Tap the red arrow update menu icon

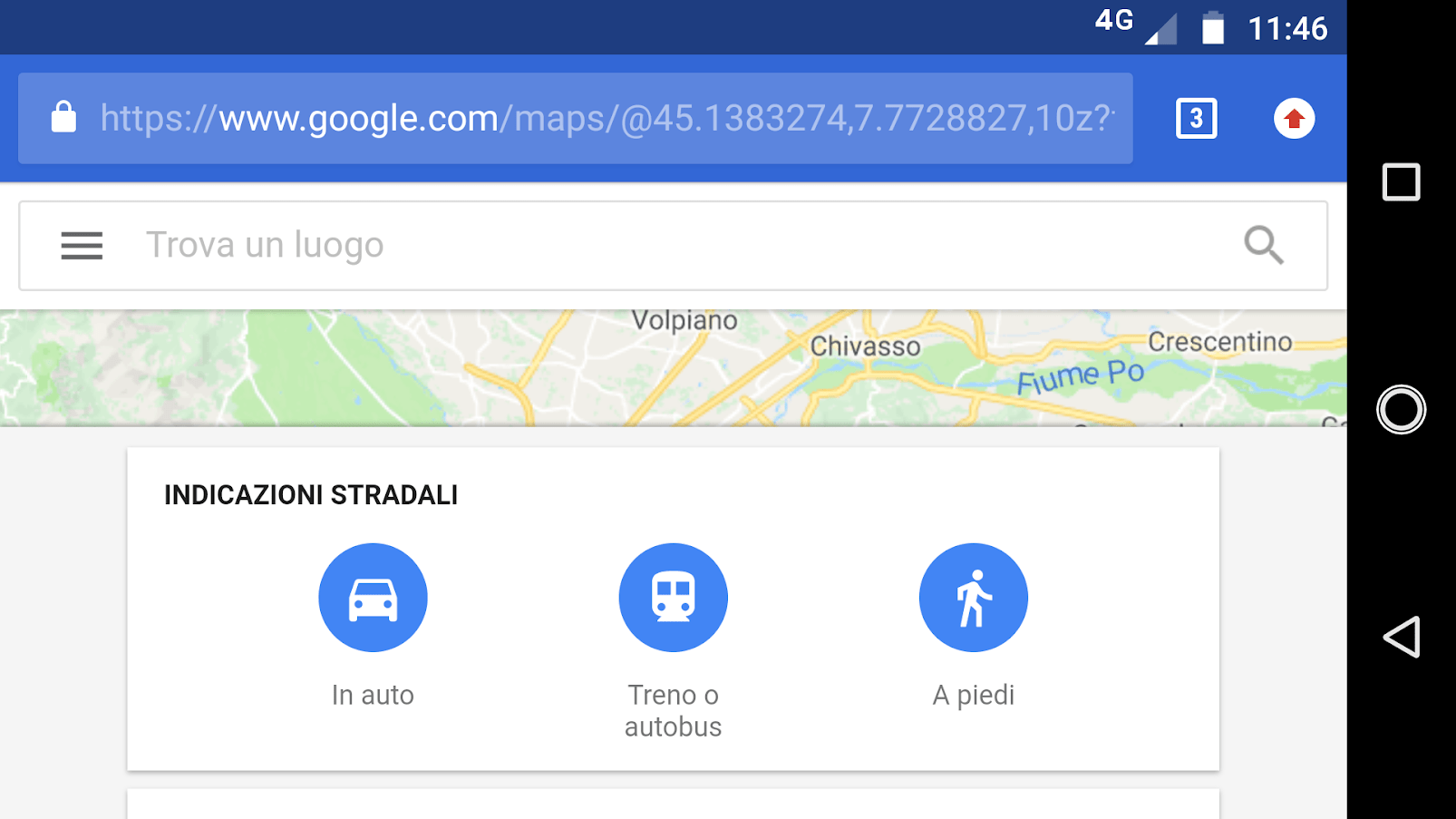coord(1294,118)
